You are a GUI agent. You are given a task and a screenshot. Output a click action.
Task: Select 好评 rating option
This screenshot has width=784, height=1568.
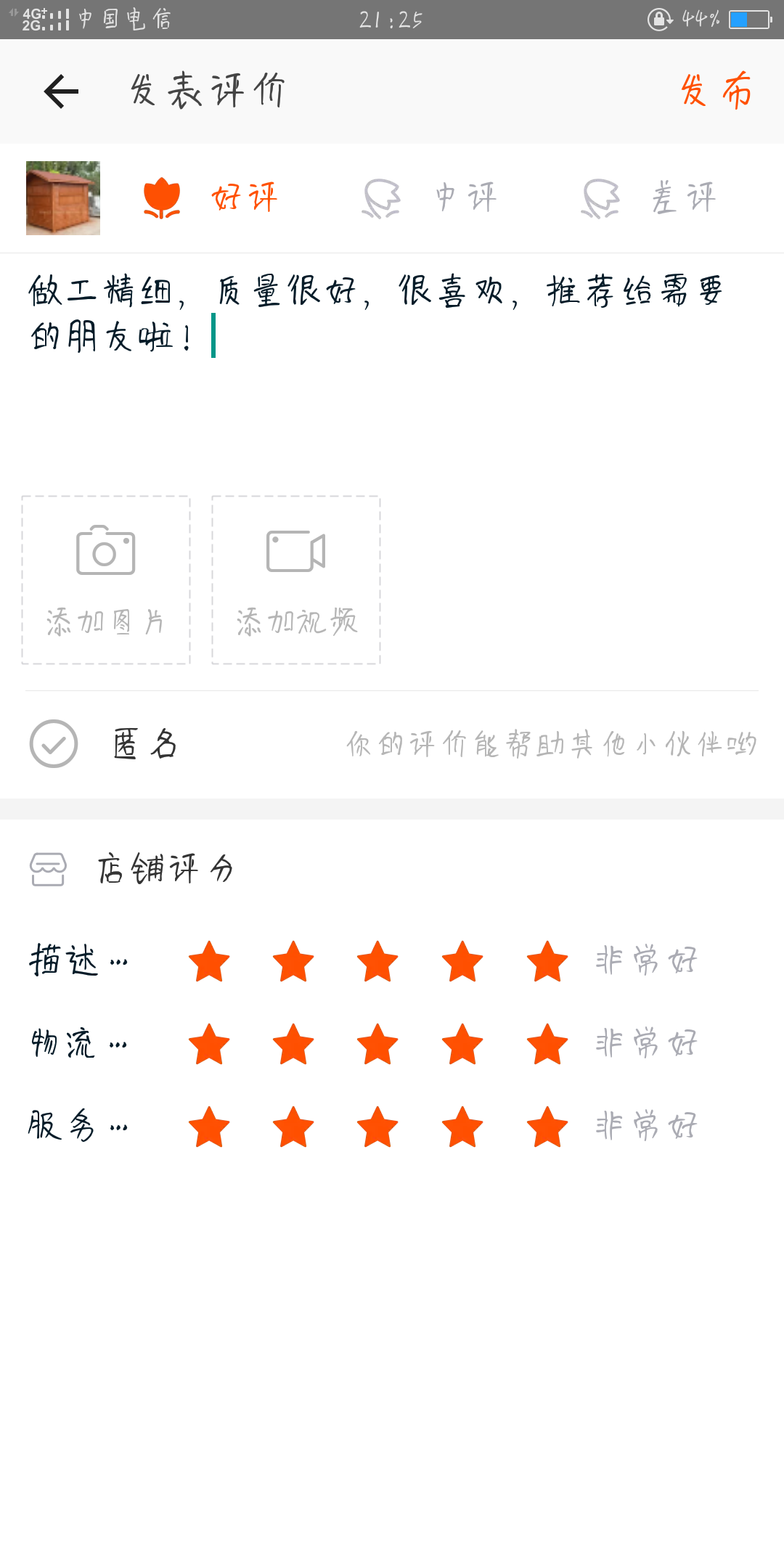pos(211,198)
